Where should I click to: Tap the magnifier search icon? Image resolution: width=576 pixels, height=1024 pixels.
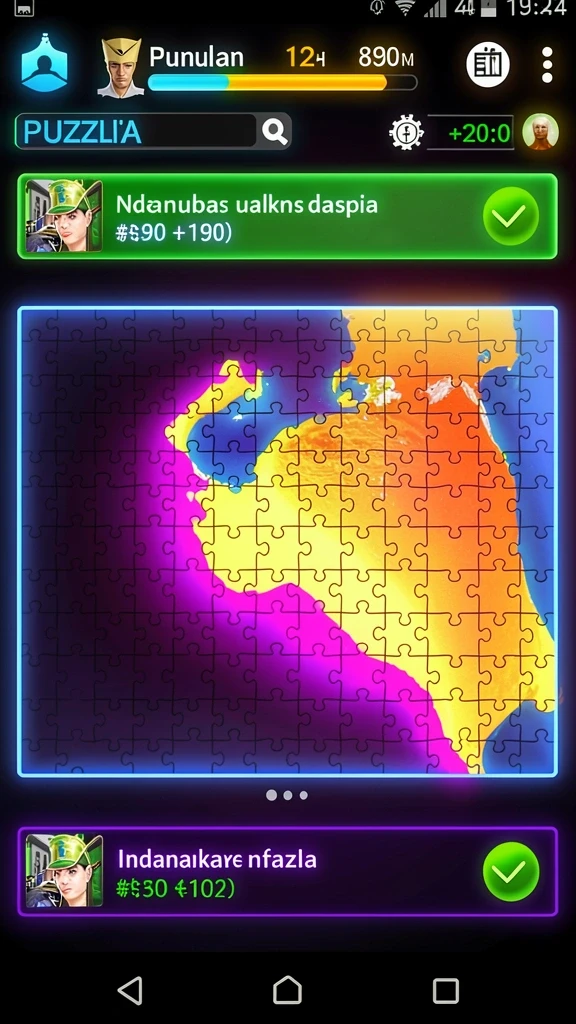(x=275, y=132)
